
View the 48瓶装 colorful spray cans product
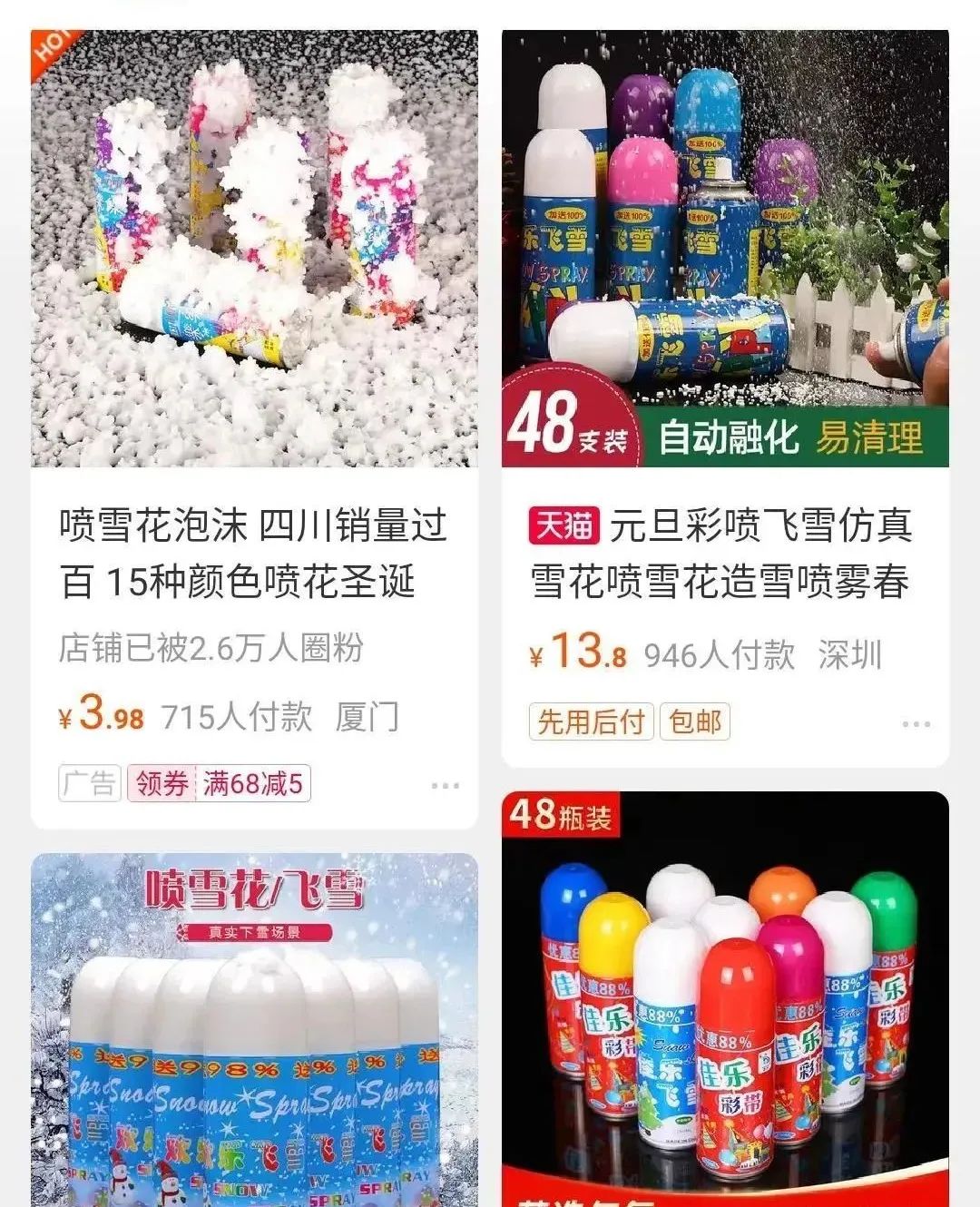point(724,998)
